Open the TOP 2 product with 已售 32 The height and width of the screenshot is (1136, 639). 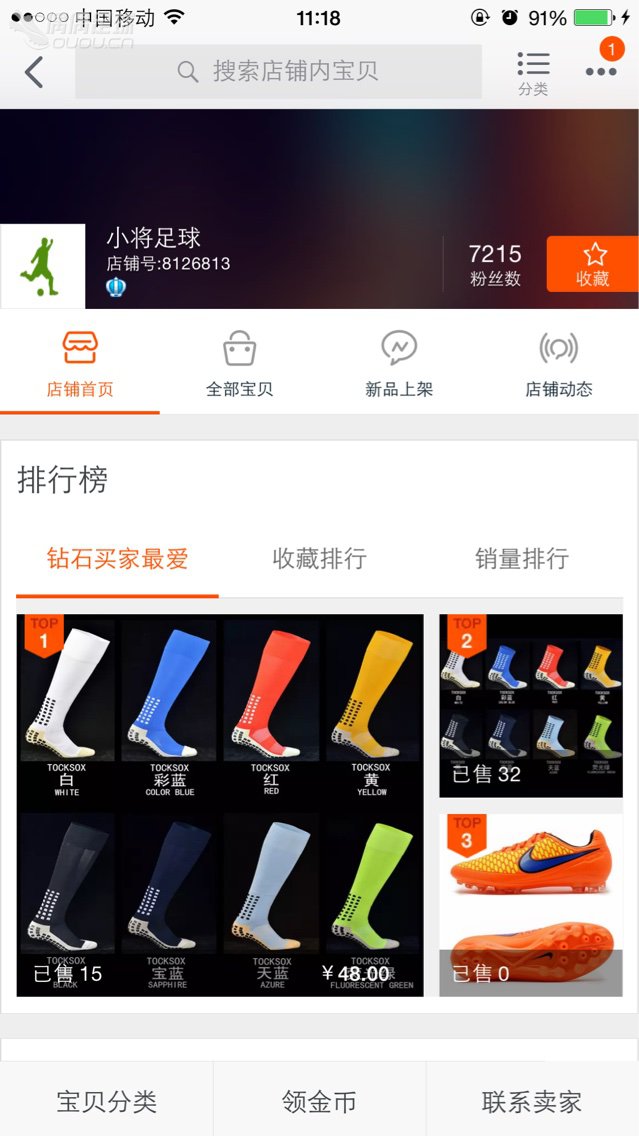coord(530,706)
